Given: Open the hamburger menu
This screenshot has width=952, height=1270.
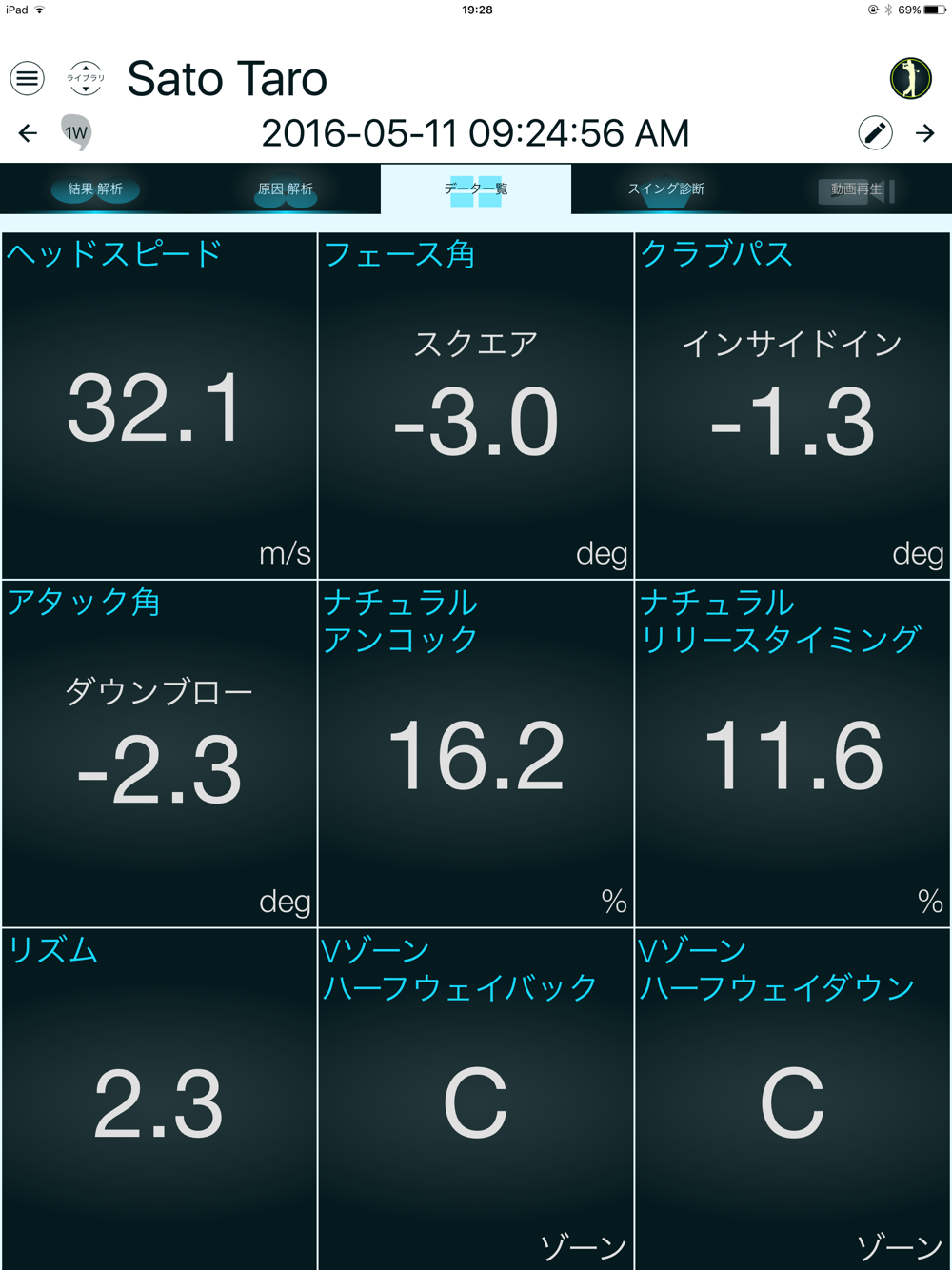Looking at the screenshot, I should pos(28,78).
